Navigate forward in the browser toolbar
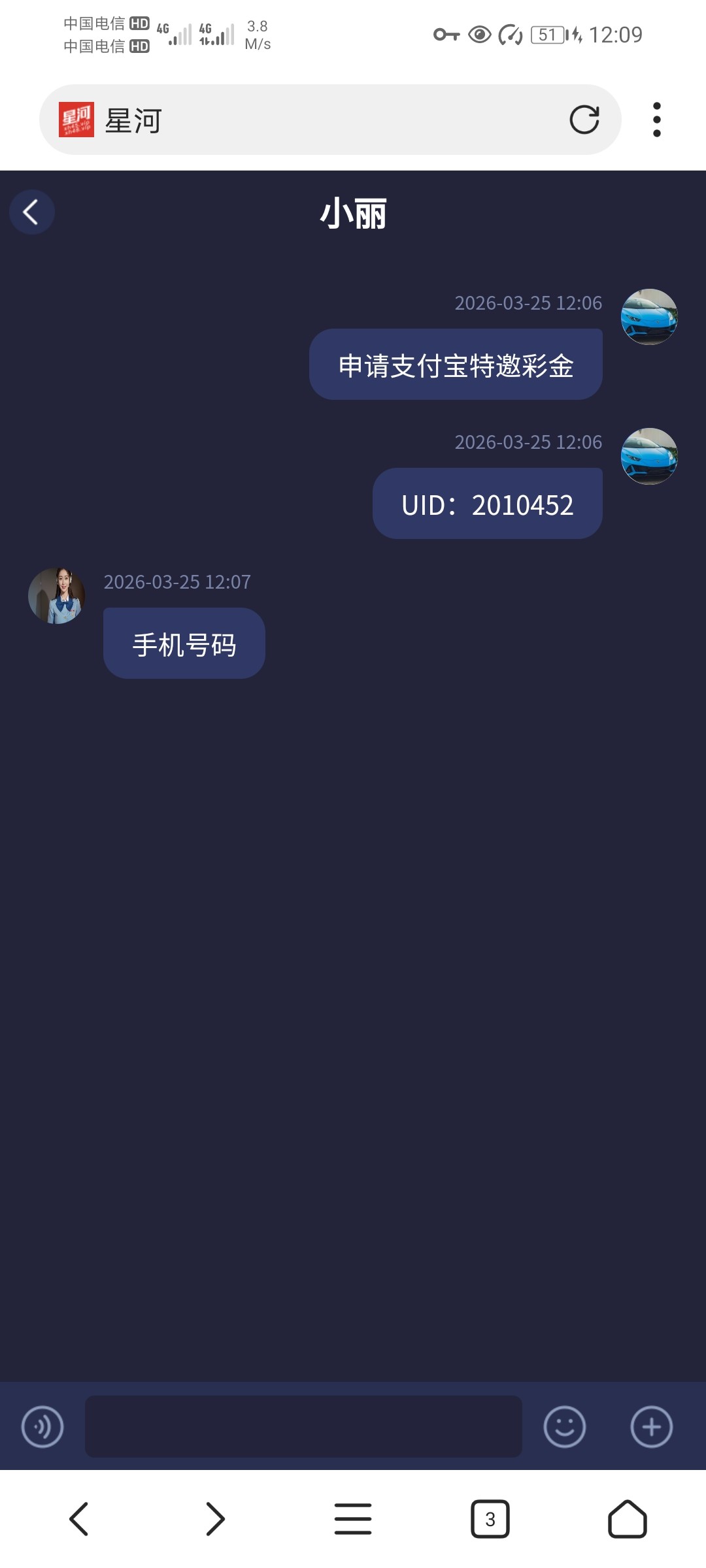706x1568 pixels. (x=215, y=1518)
